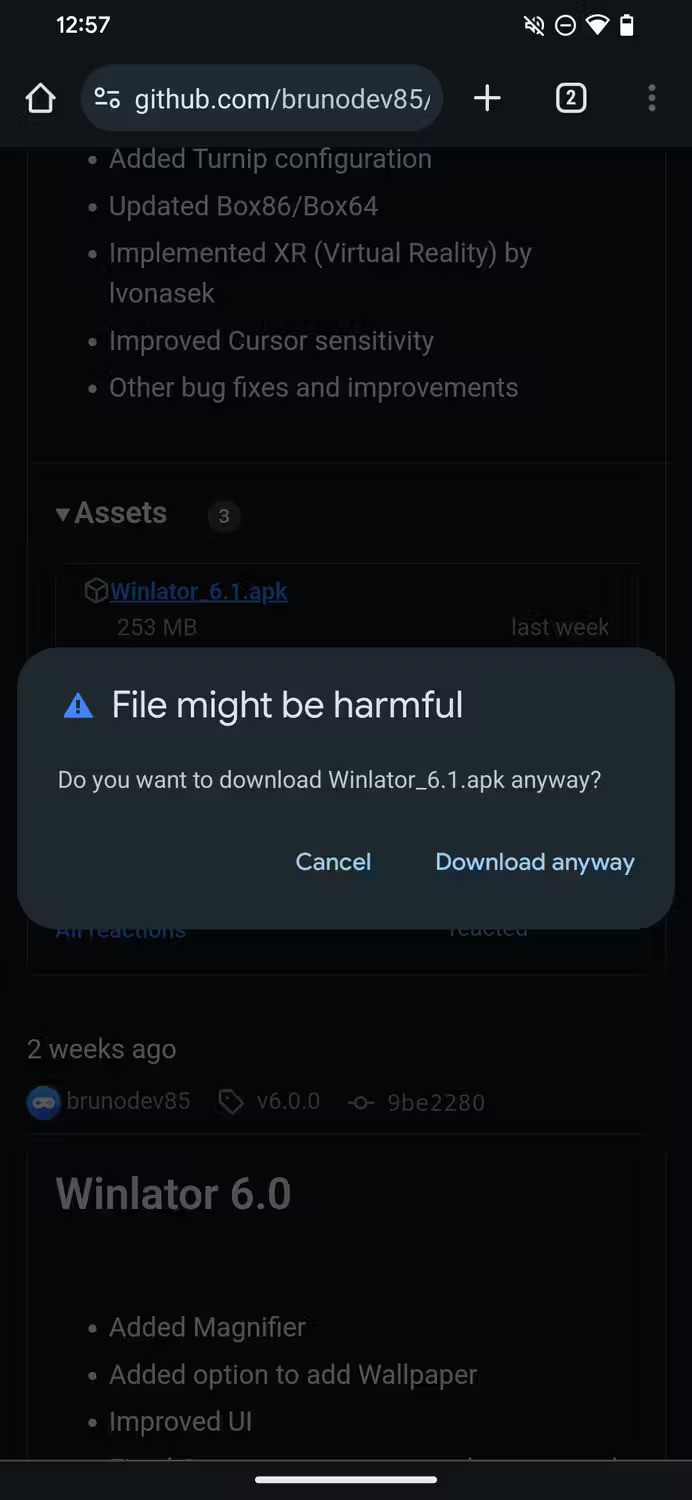The image size is (692, 1500).
Task: Open the browser overflow menu
Action: pyautogui.click(x=652, y=98)
